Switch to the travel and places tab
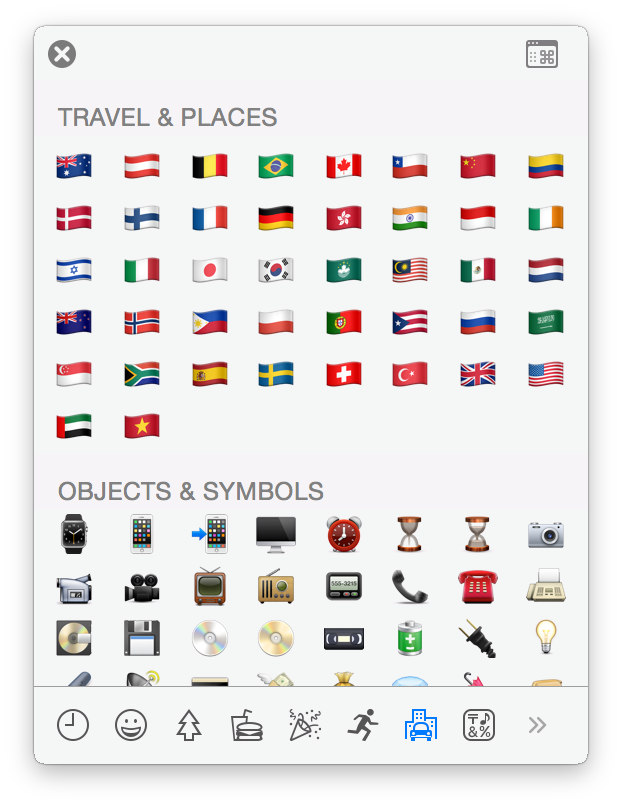Screen dimensions: 622x806 pyautogui.click(x=420, y=725)
